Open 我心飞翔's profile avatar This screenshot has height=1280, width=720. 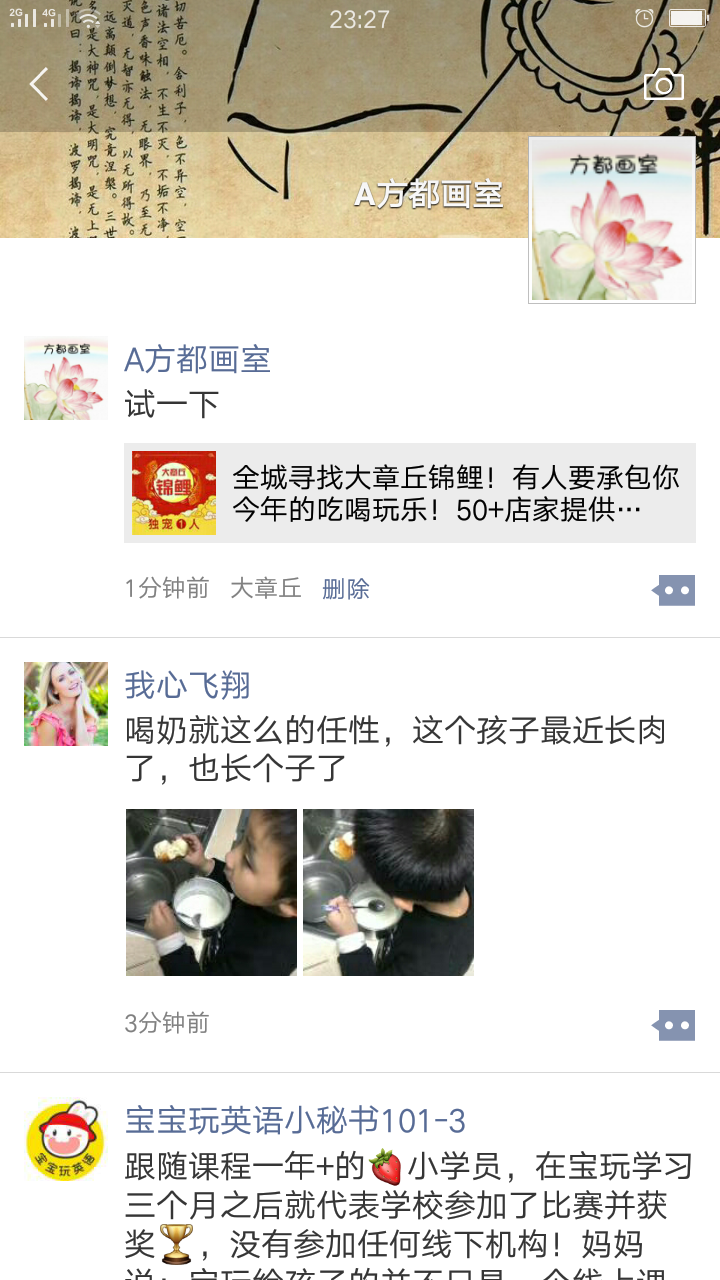(66, 704)
